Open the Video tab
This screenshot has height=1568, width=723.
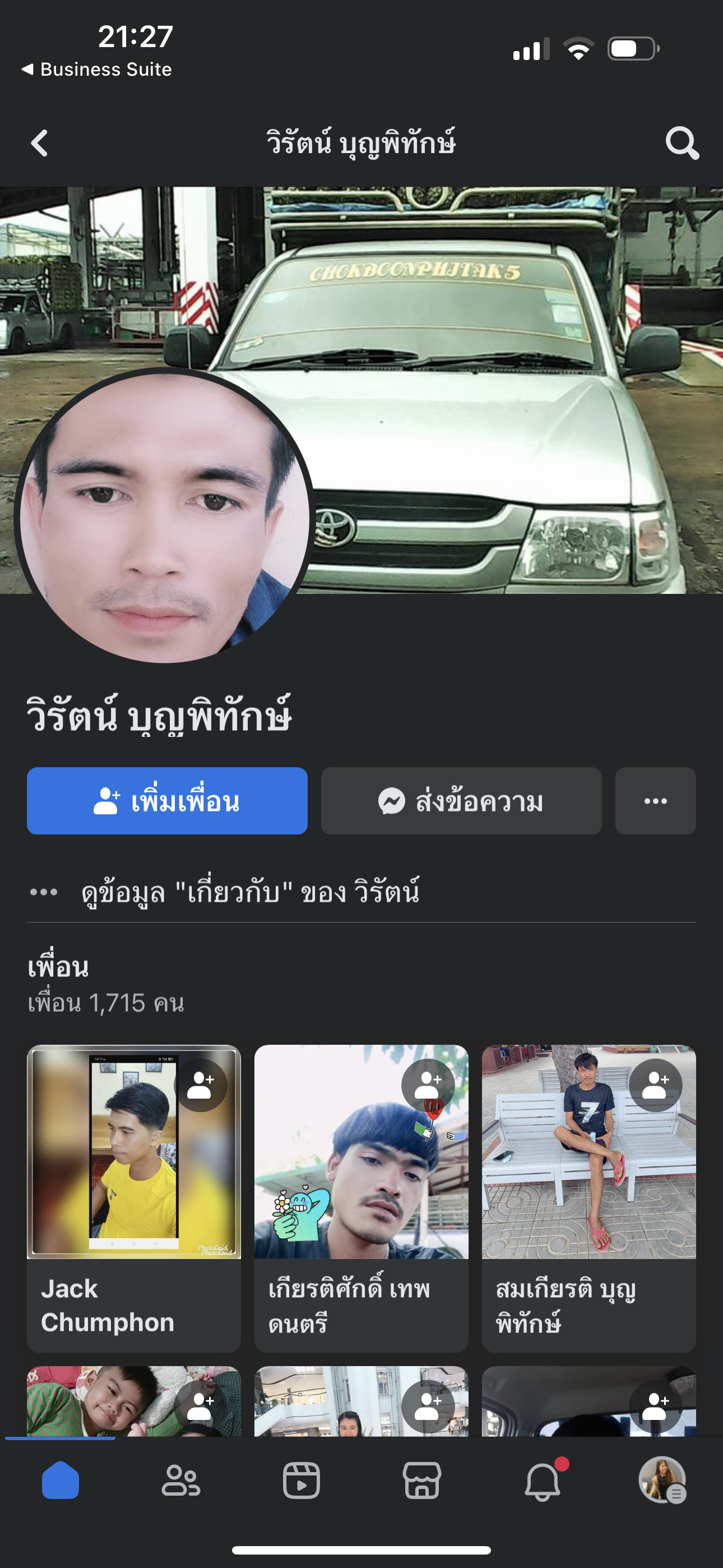(x=302, y=1481)
